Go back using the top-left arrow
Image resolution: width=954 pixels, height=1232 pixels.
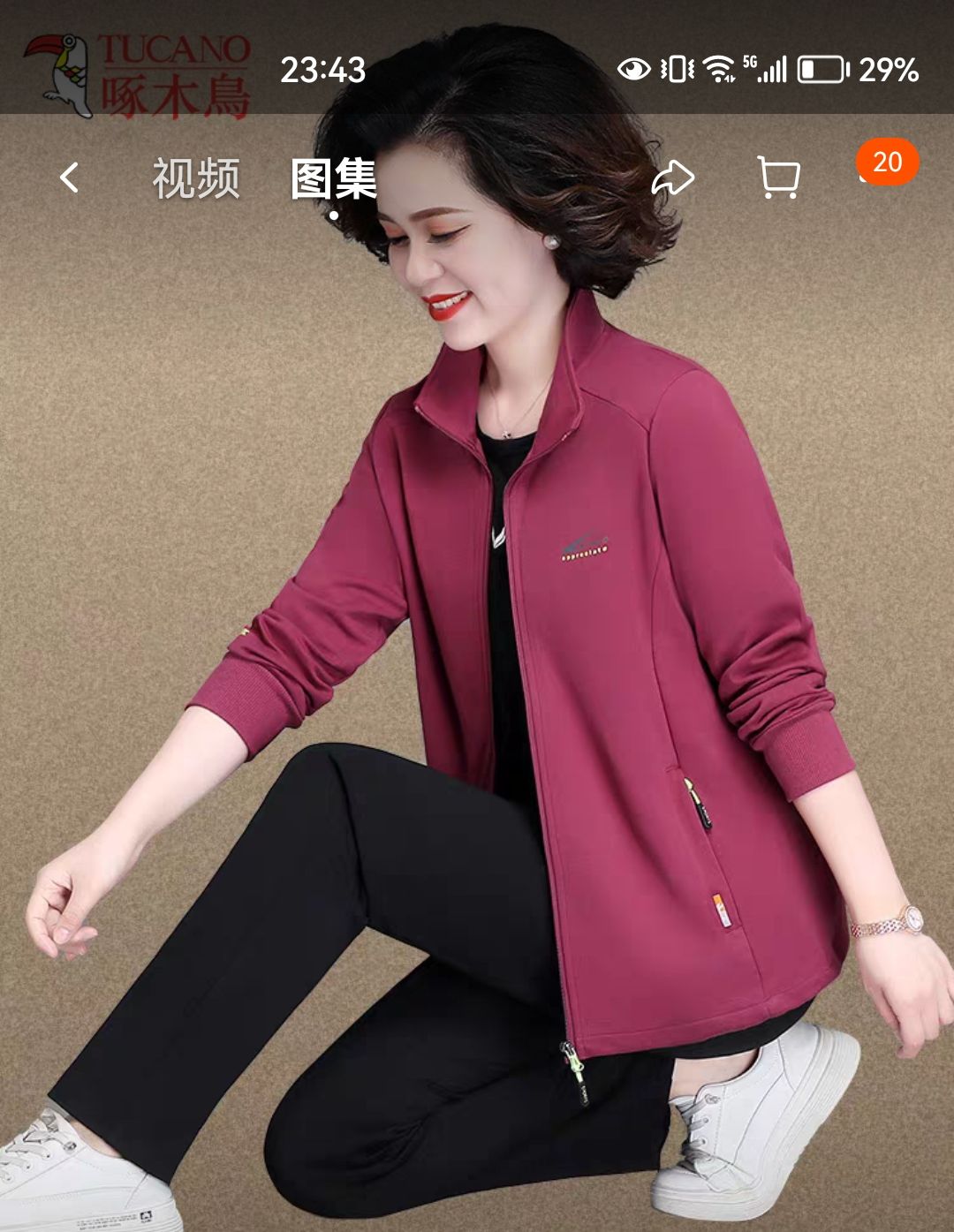pyautogui.click(x=69, y=178)
